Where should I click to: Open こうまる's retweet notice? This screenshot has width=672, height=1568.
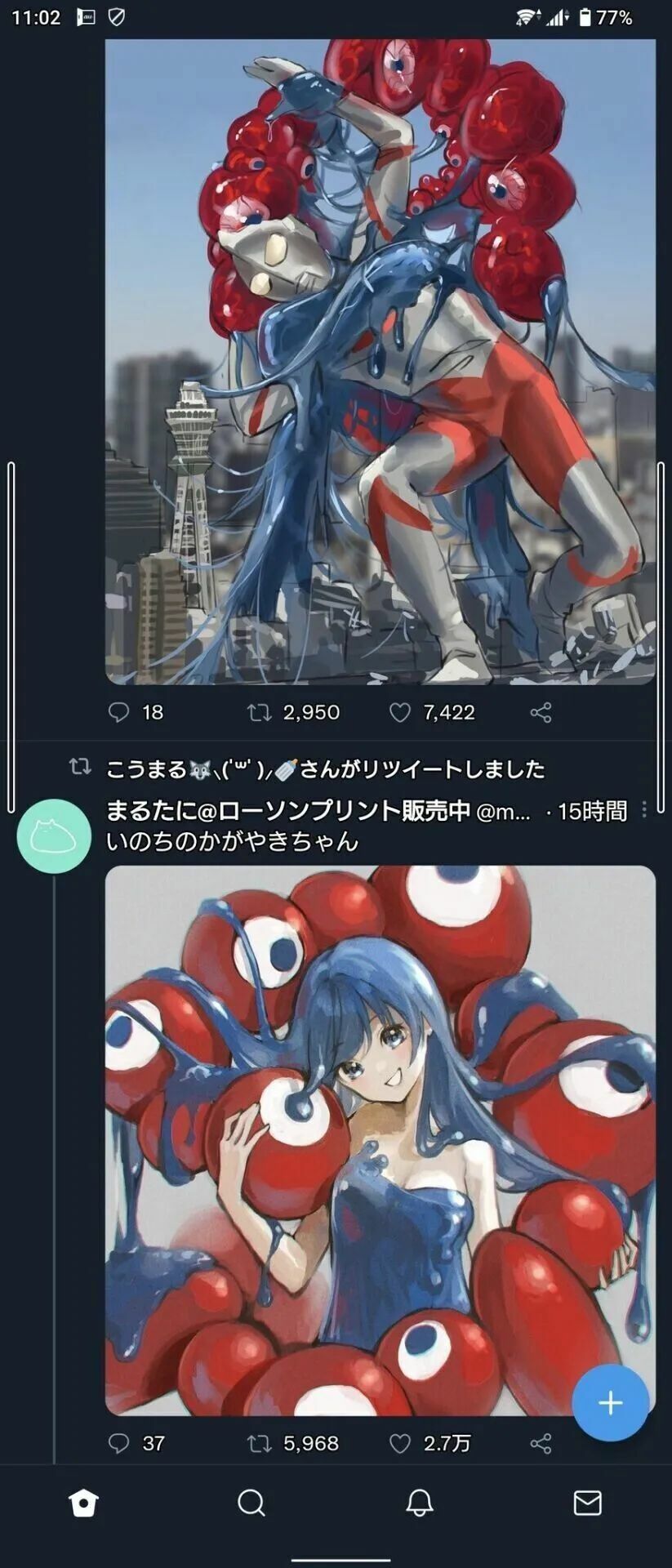(325, 768)
